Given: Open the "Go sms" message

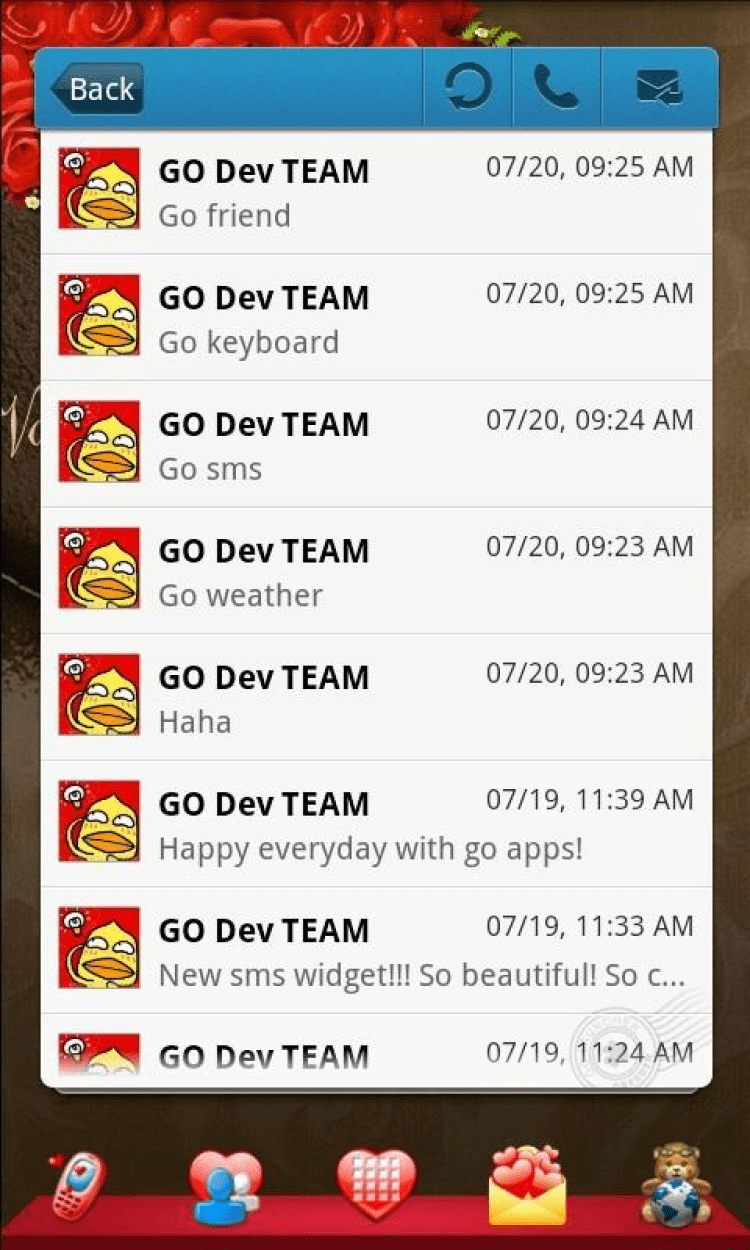Looking at the screenshot, I should point(376,444).
